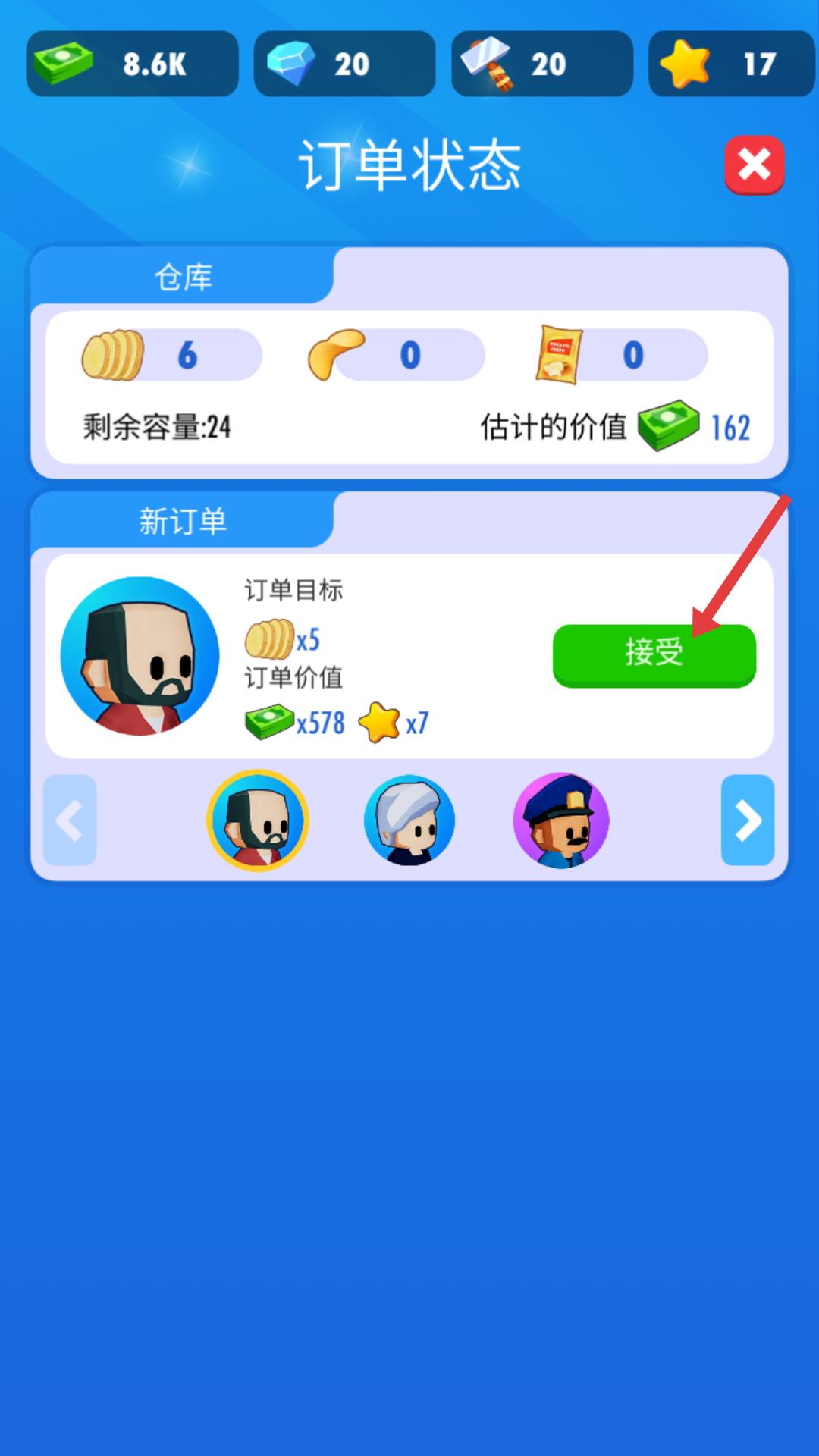Select the bearded man customer avatar
Image resolution: width=819 pixels, height=1456 pixels.
(258, 821)
